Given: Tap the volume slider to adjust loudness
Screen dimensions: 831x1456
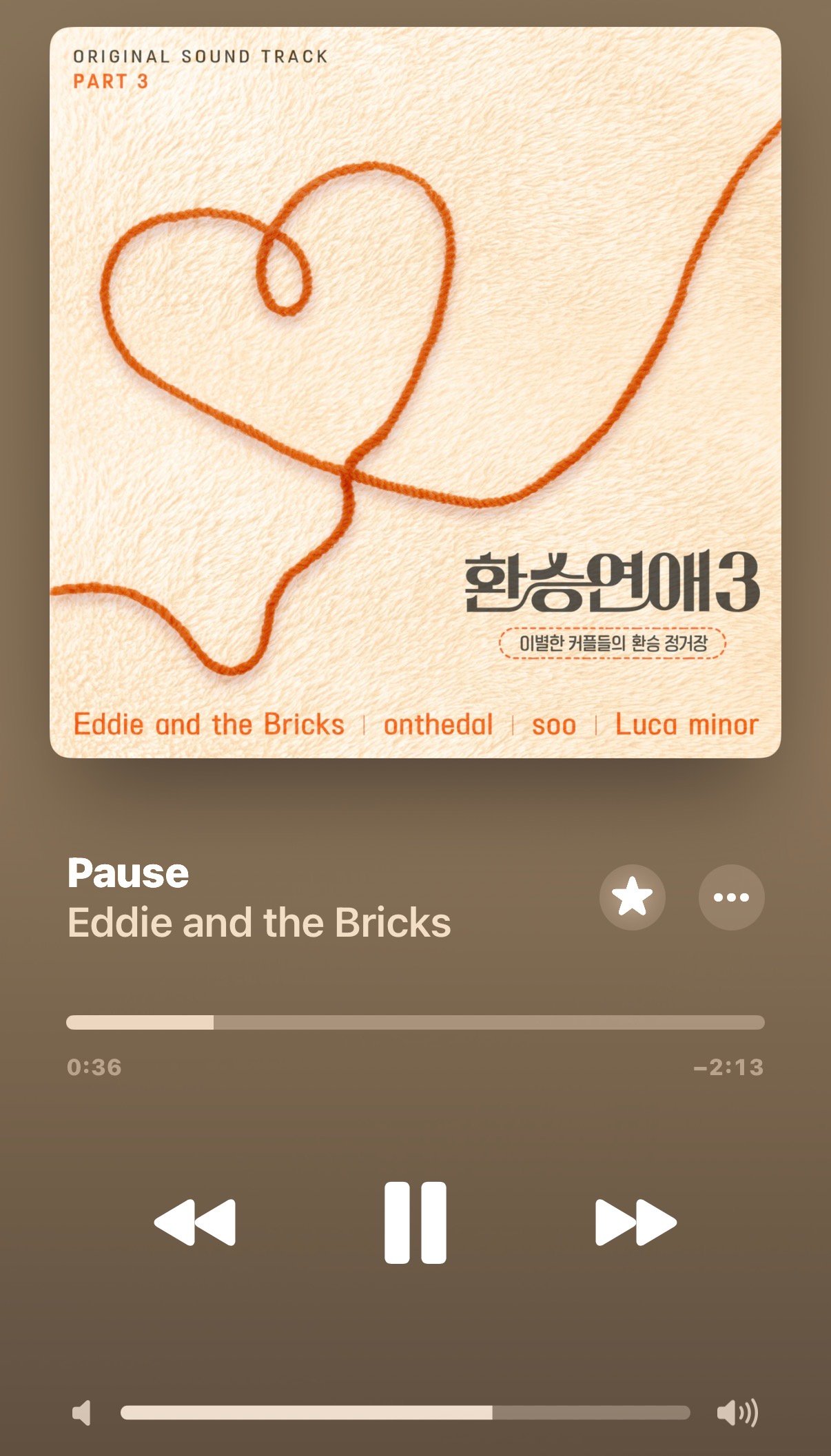Looking at the screenshot, I should click(x=405, y=1413).
